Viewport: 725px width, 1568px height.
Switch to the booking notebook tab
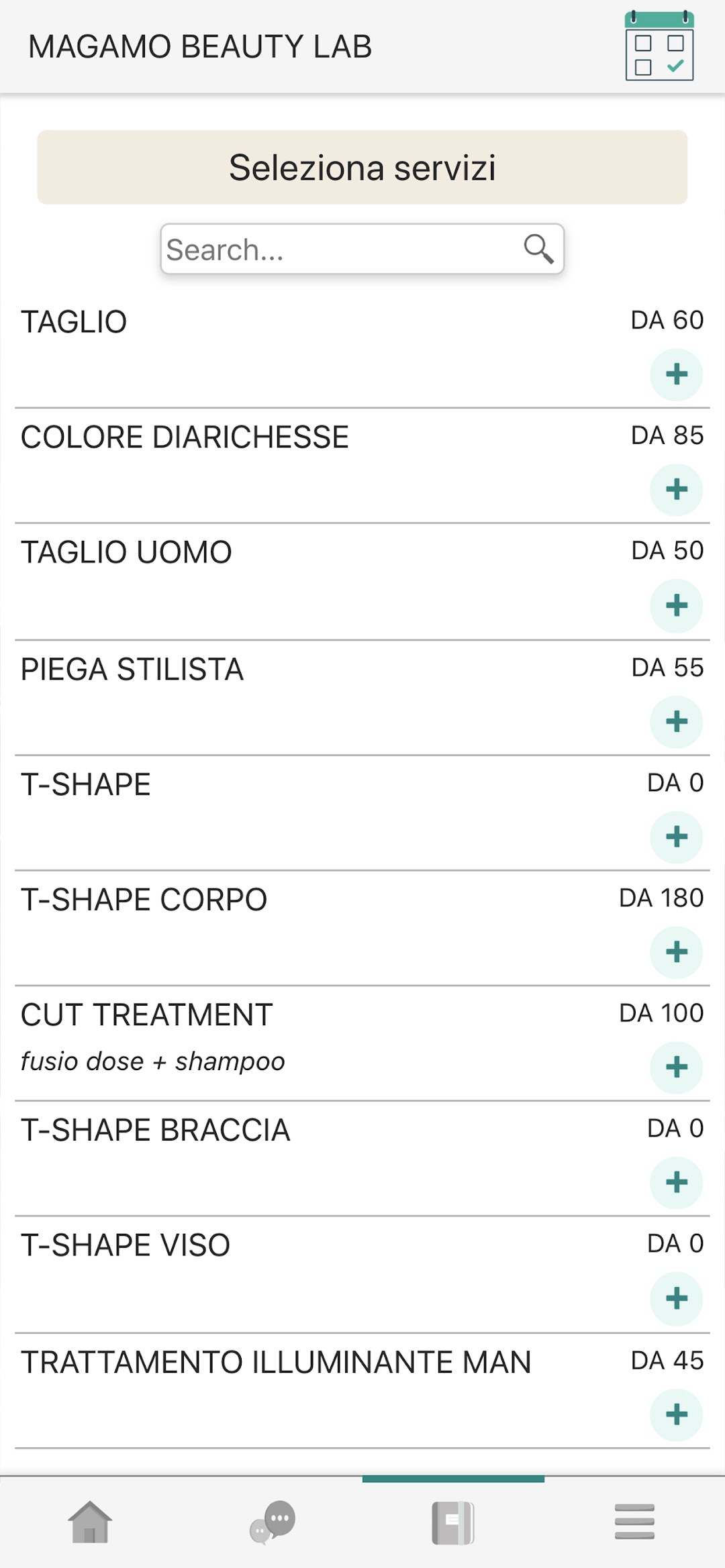(x=453, y=1522)
